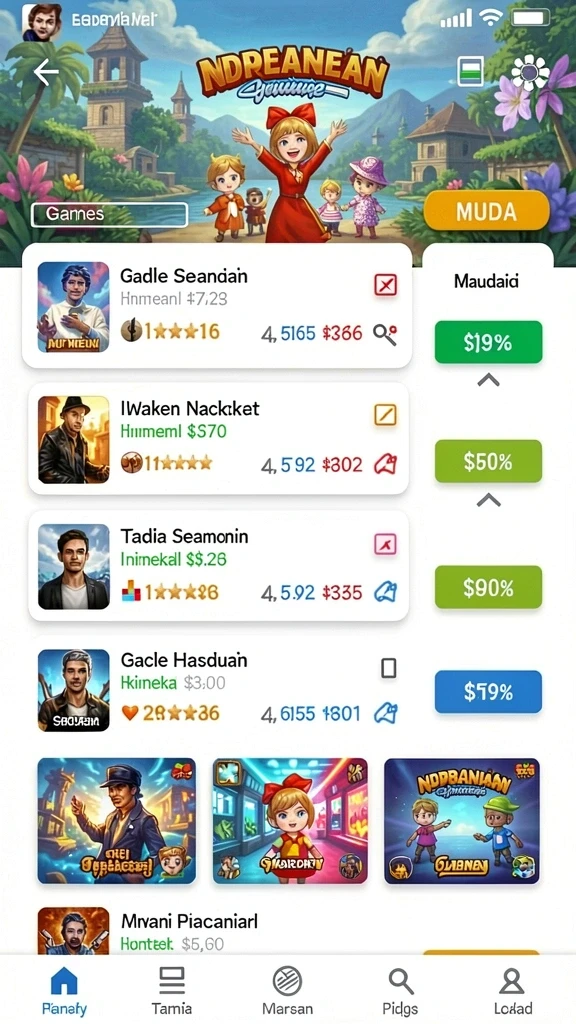Viewport: 576px width, 1024px height.
Task: Open settings via the gear icon
Action: 530,72
